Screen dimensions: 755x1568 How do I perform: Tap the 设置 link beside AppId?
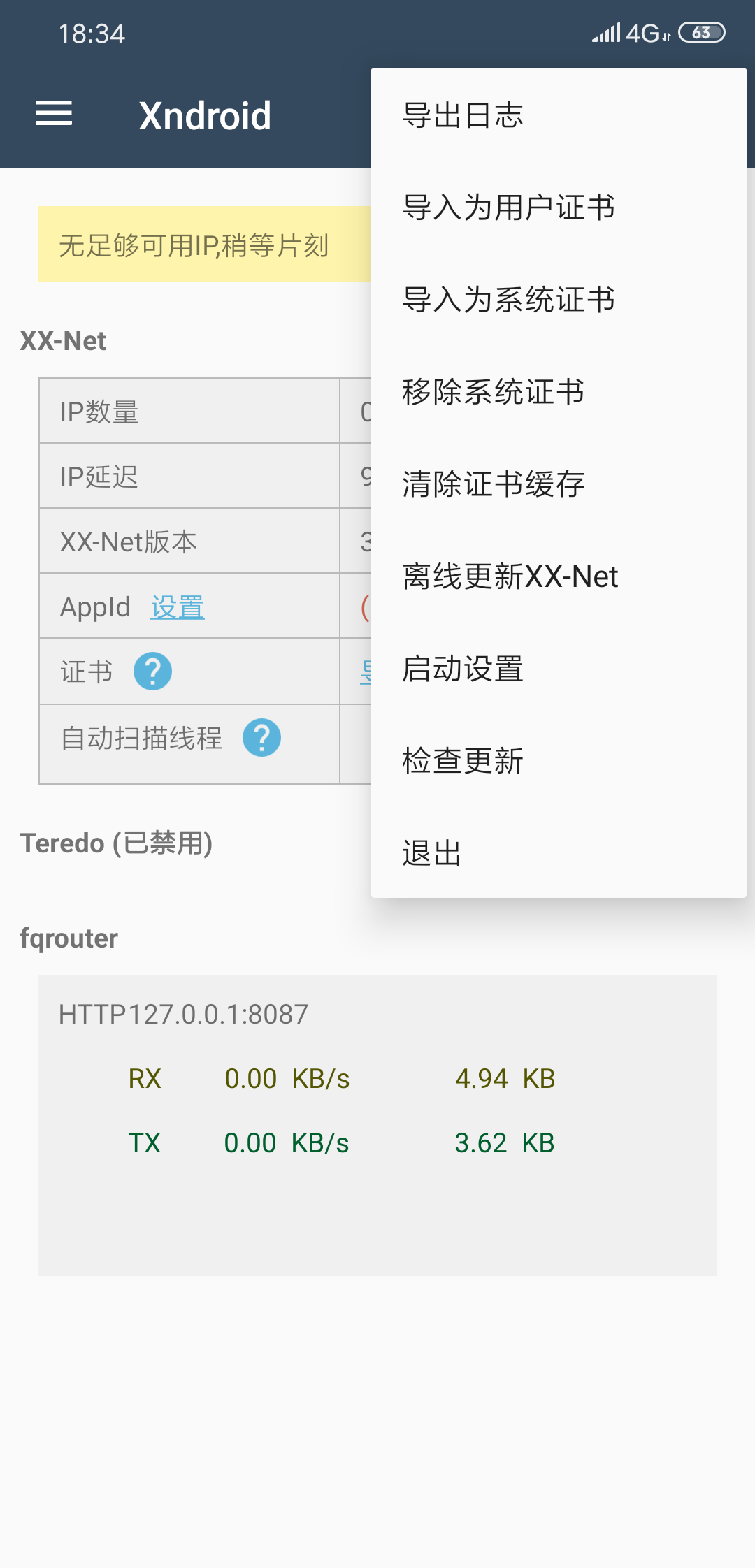tap(178, 607)
